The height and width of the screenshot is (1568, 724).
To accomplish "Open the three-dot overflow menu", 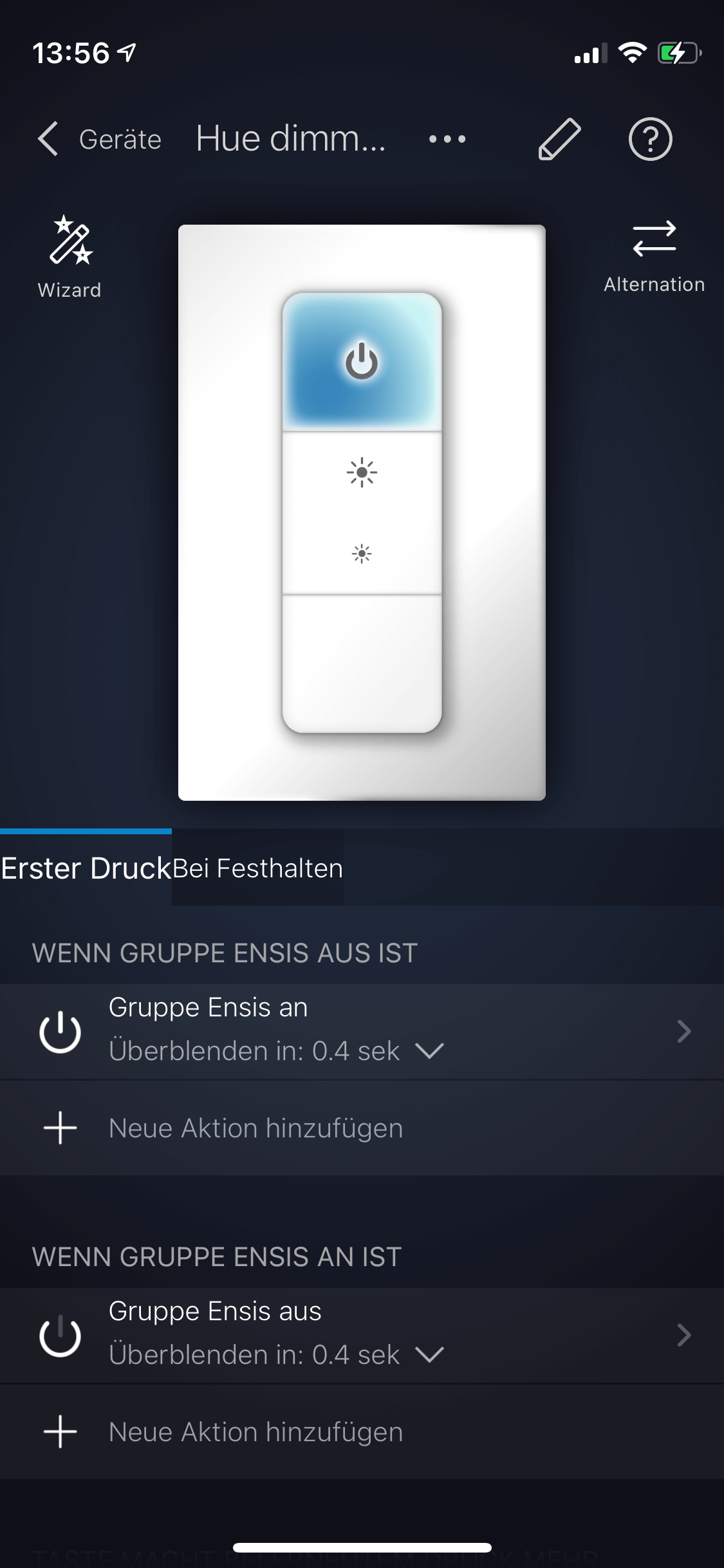I will 447,139.
